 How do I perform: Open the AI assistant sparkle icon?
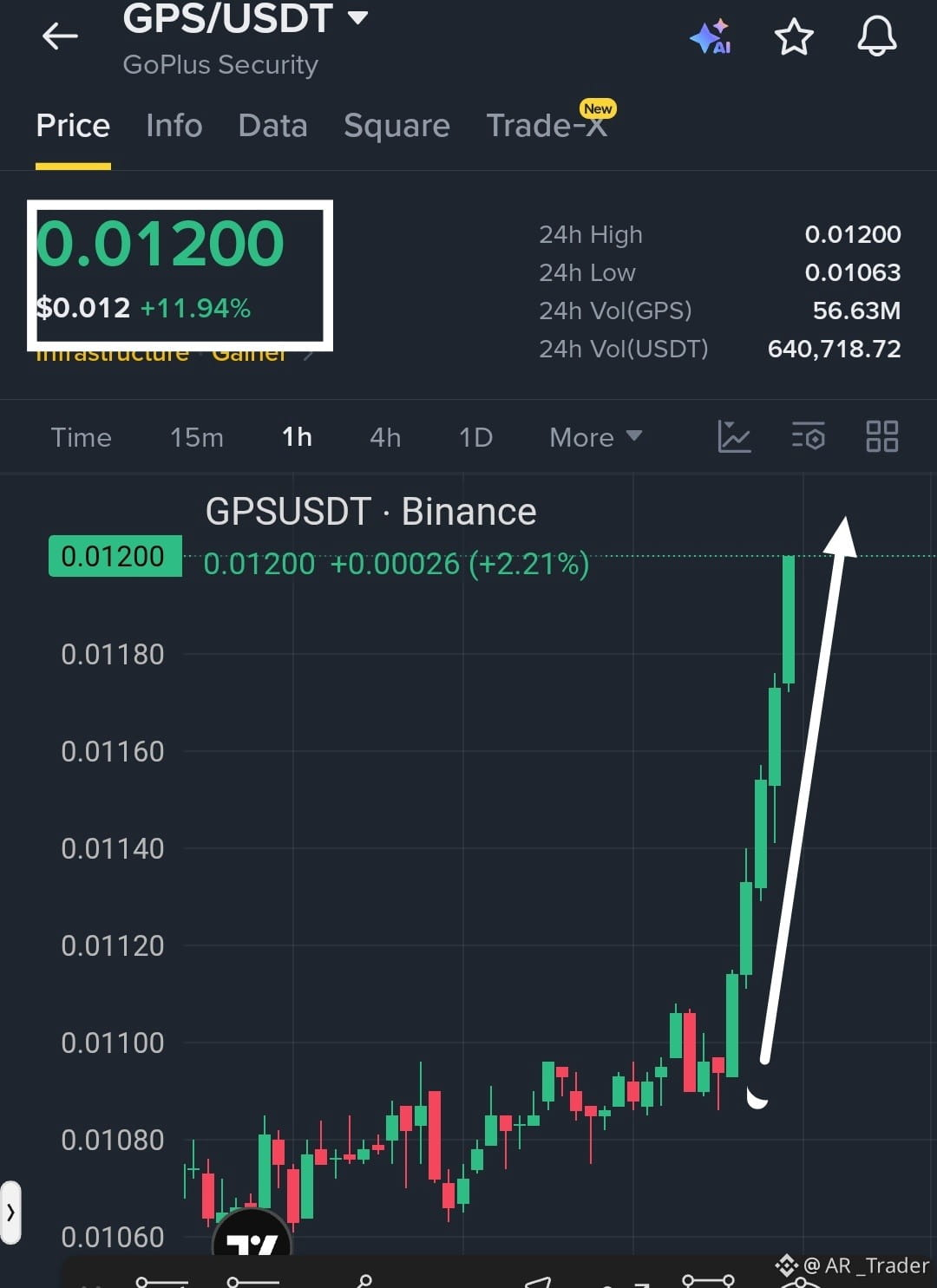[711, 36]
